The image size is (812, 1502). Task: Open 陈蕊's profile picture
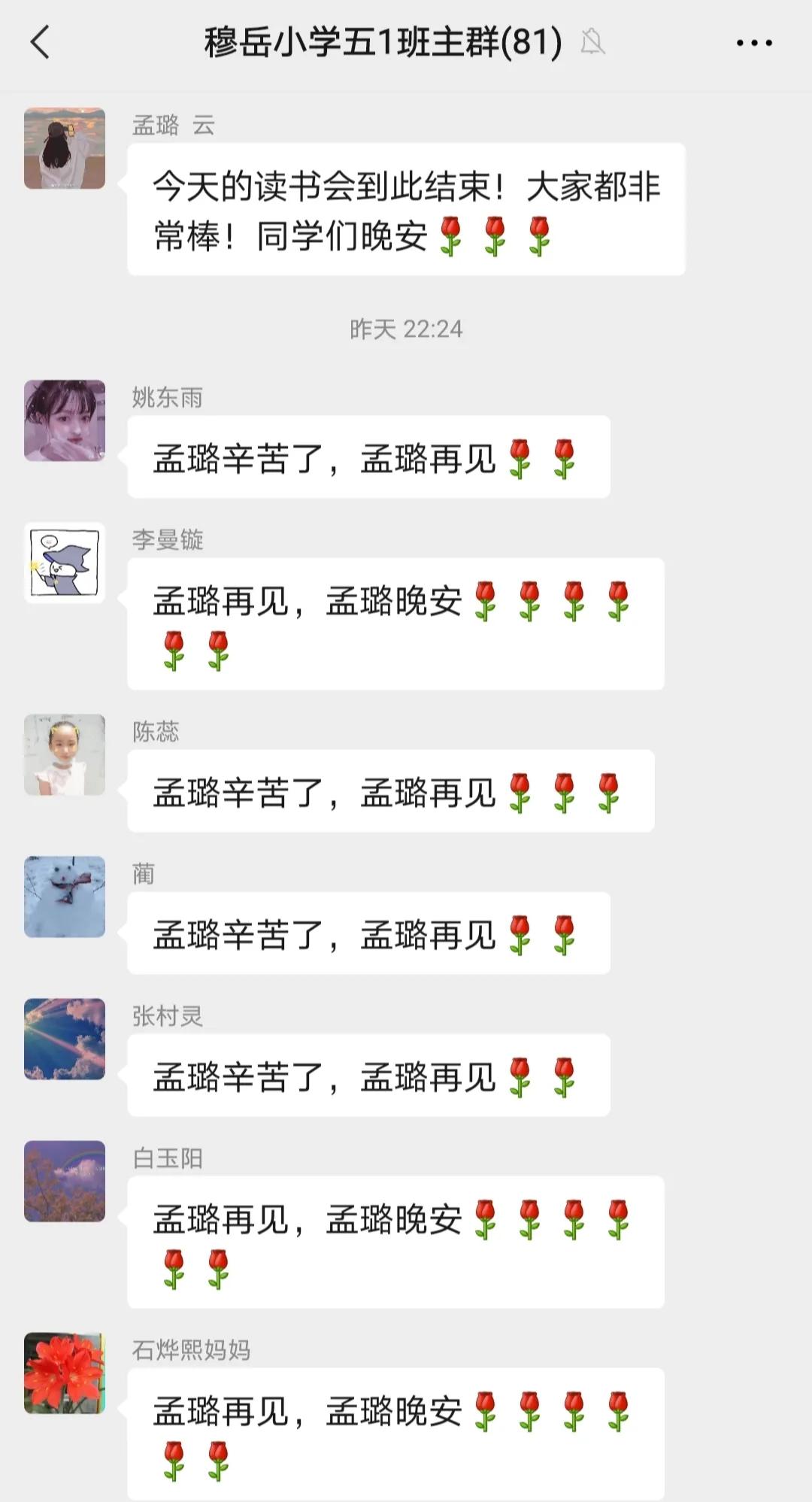[x=65, y=754]
